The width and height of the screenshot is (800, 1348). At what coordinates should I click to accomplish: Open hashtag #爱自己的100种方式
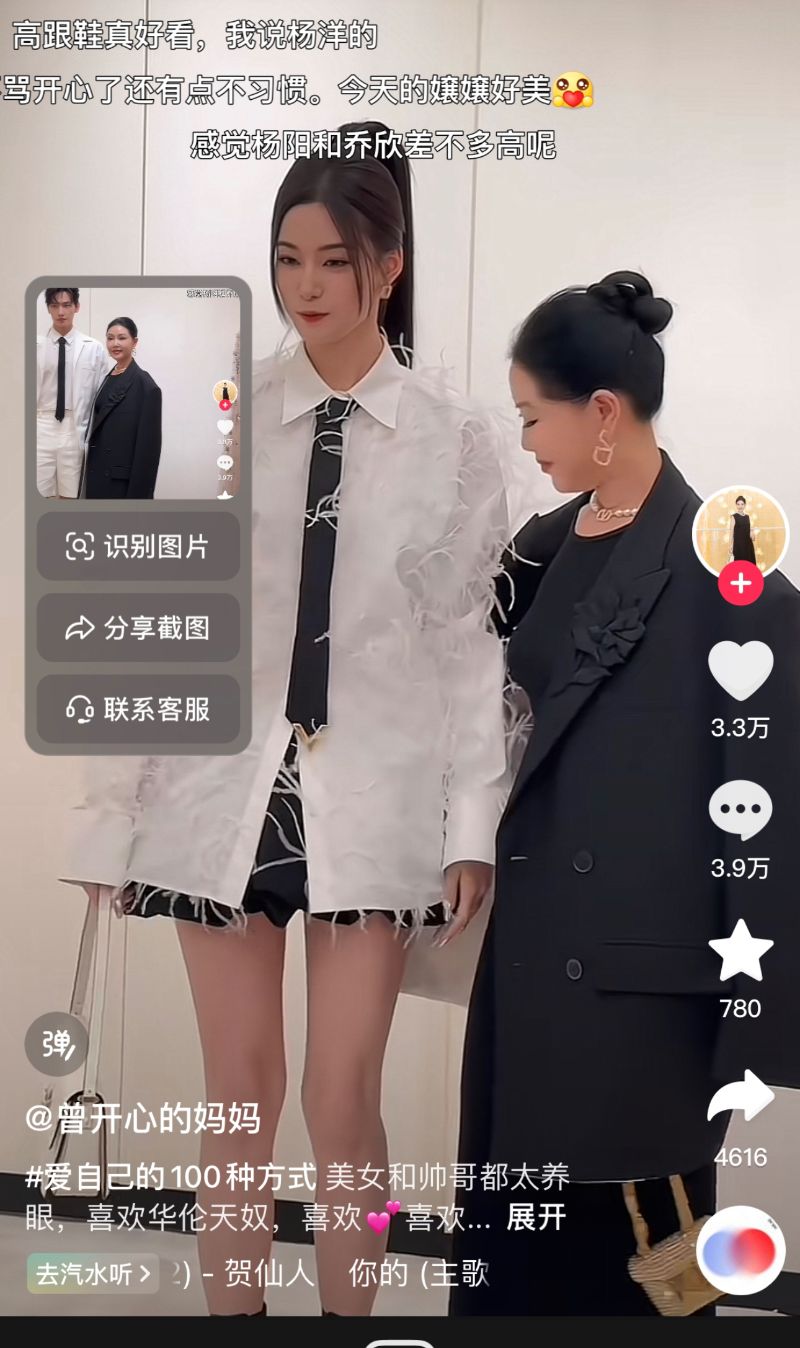(170, 1177)
